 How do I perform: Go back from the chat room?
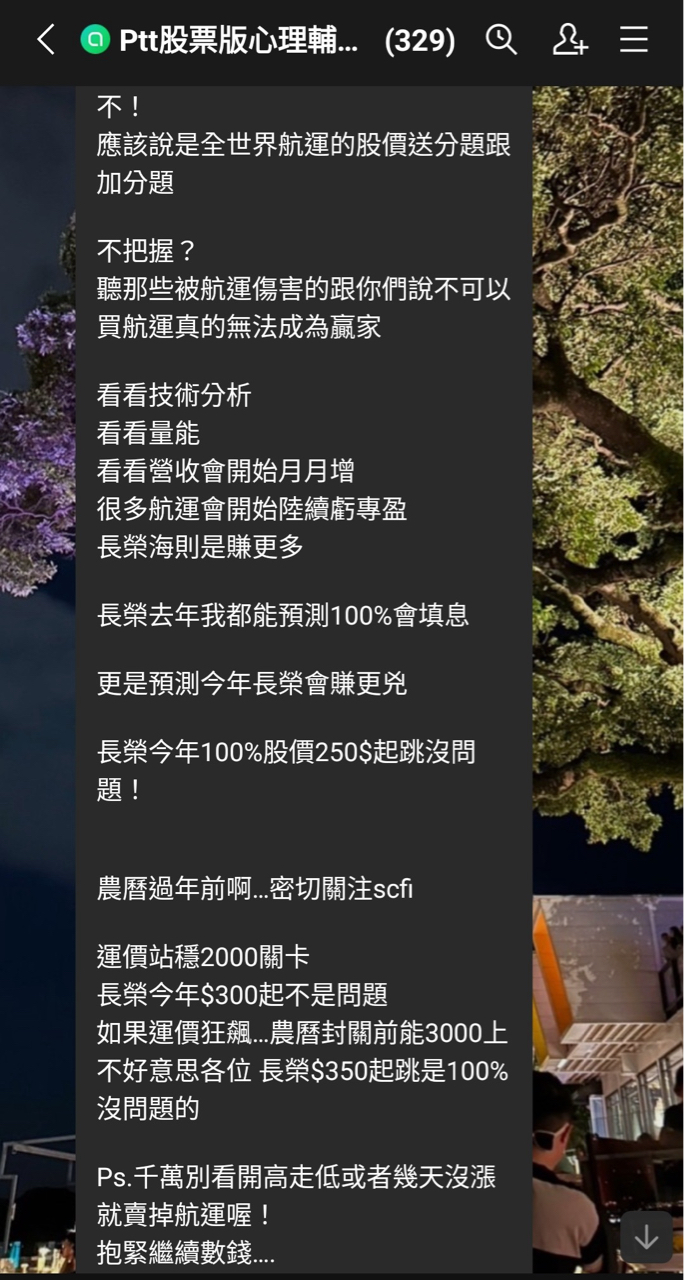[x=45, y=40]
